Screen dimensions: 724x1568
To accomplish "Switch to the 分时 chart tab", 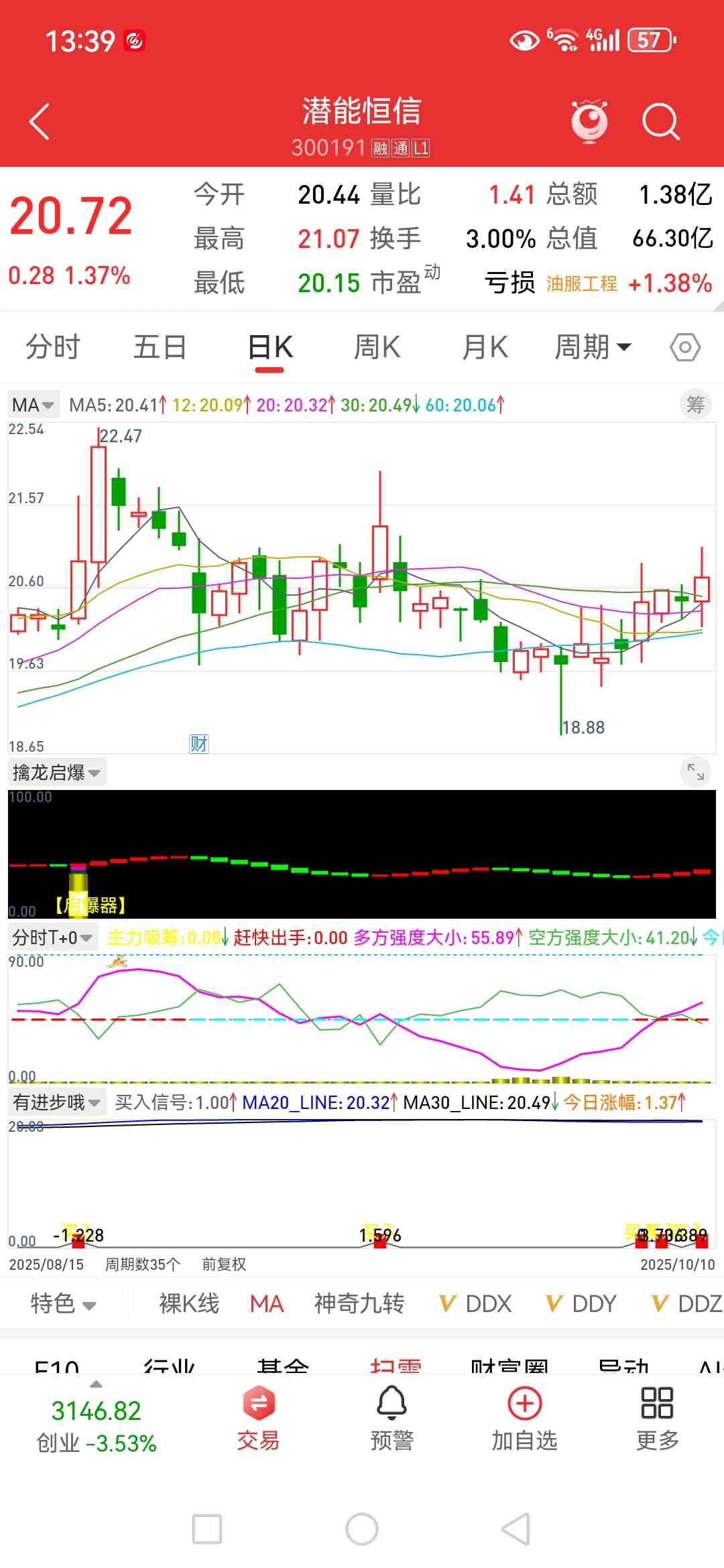I will [53, 347].
